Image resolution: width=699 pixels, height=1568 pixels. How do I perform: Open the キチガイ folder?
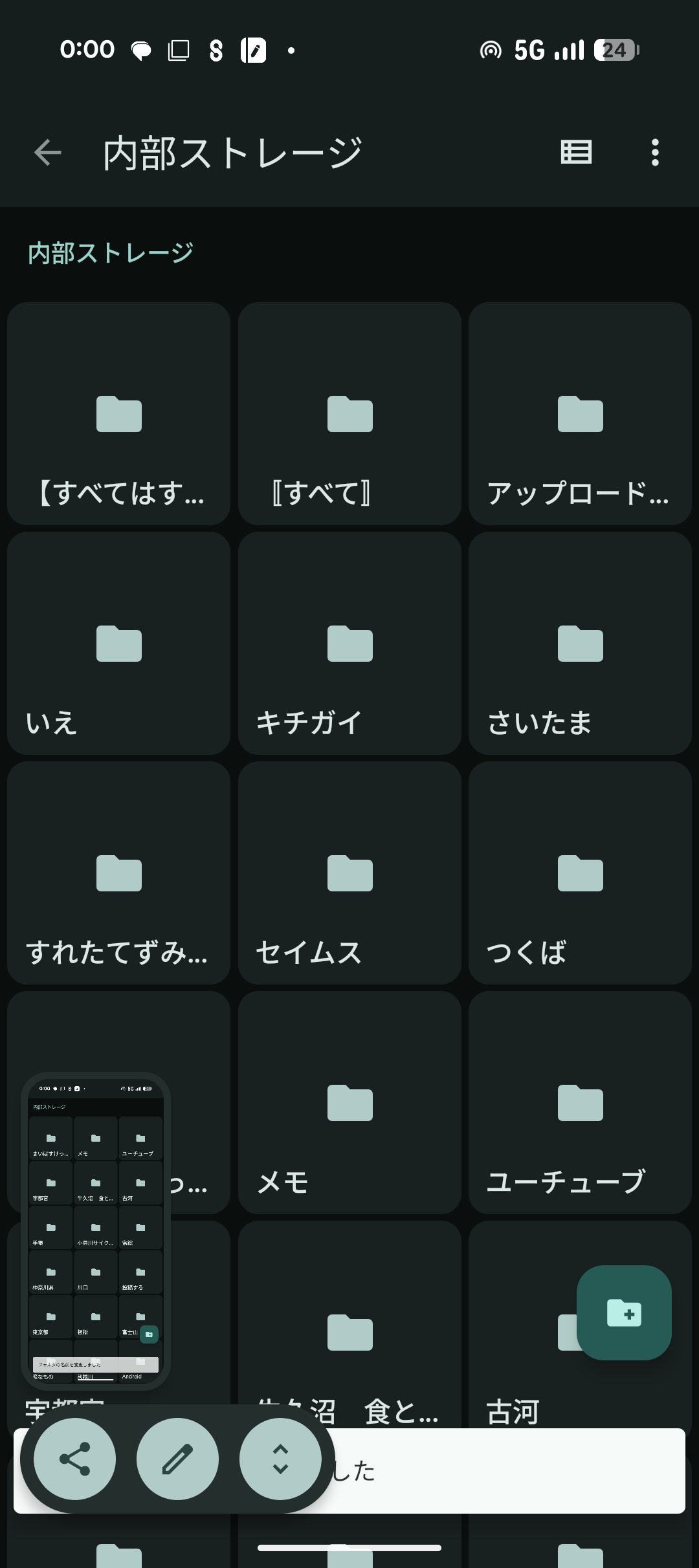(x=349, y=644)
